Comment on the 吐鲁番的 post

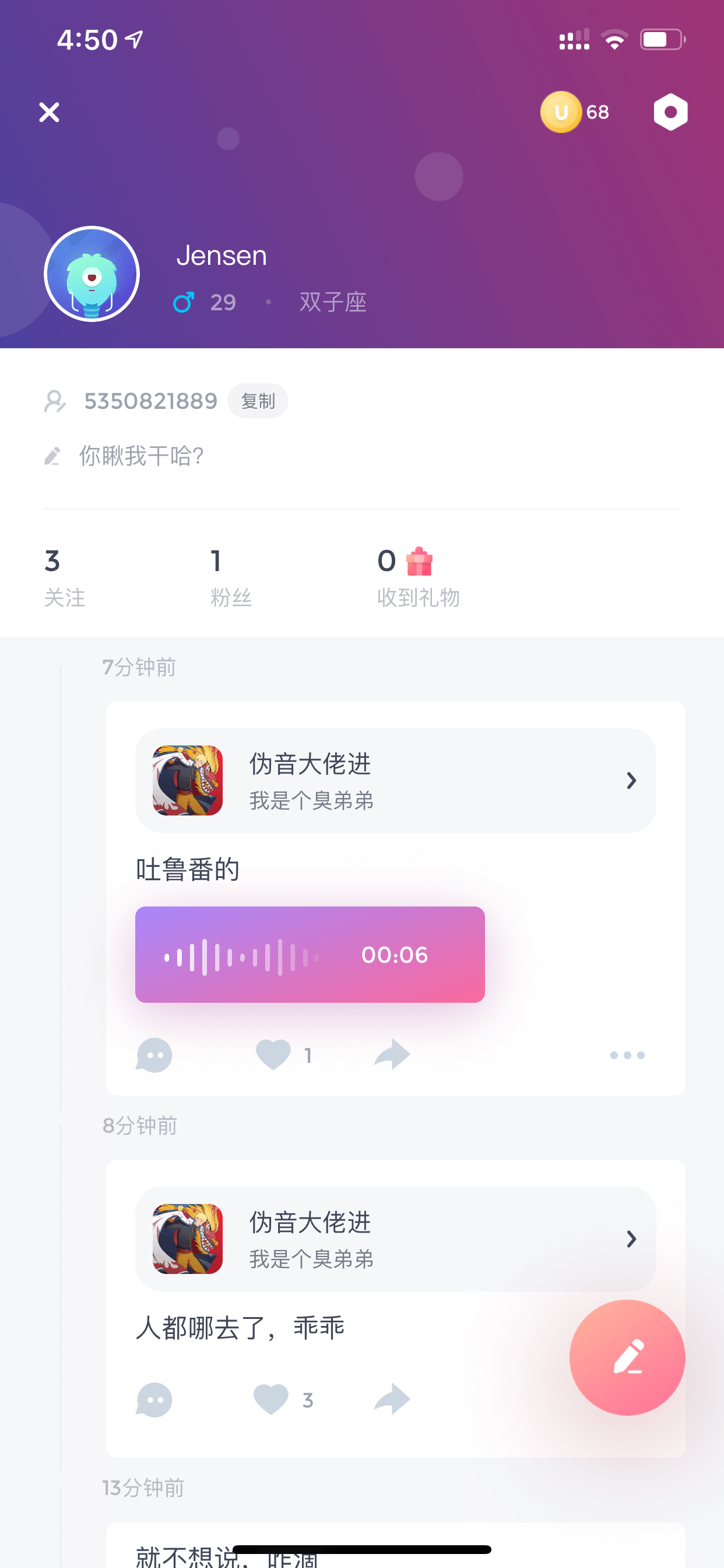point(154,1055)
